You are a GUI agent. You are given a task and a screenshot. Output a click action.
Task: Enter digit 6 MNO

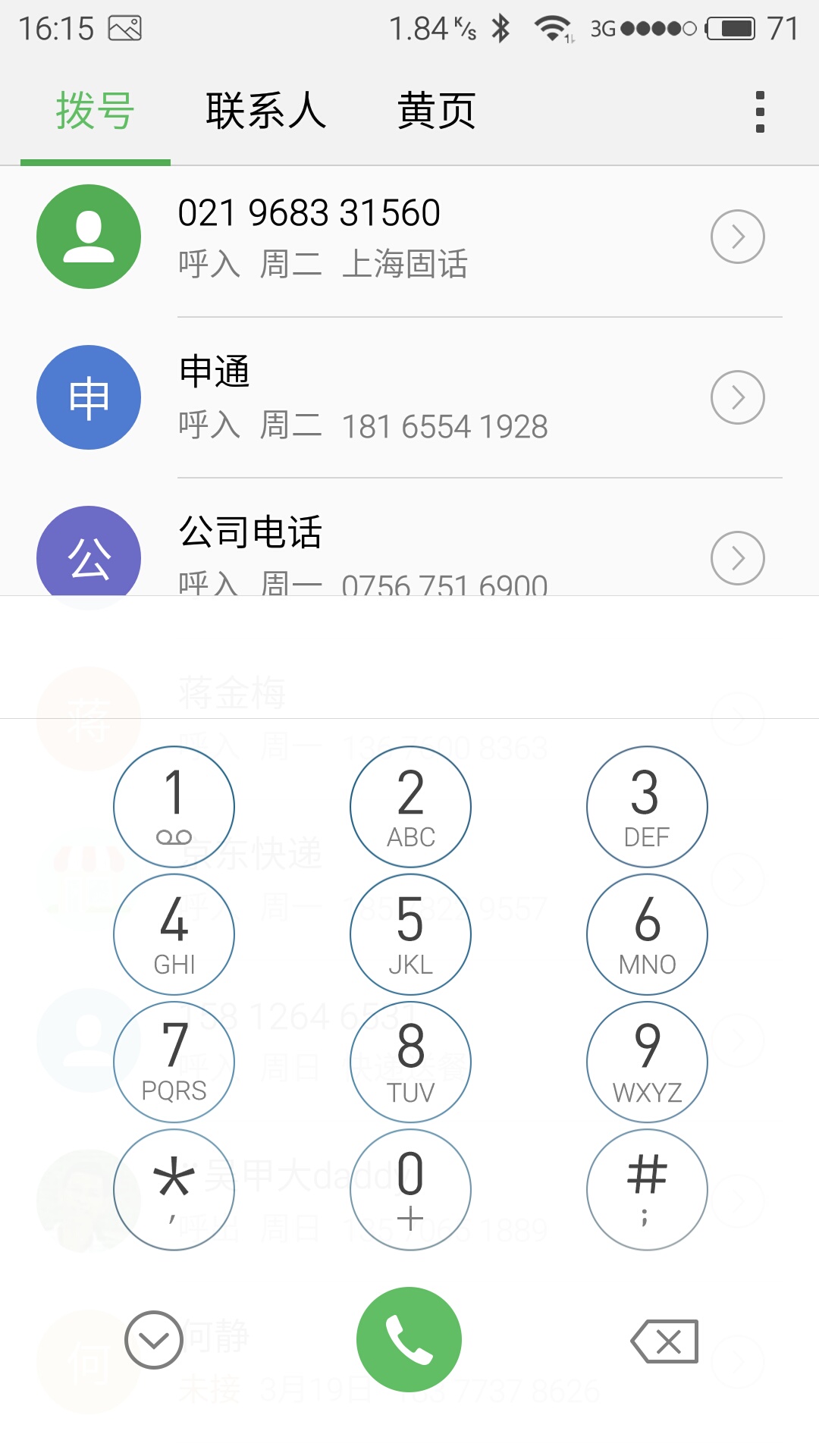(x=647, y=934)
